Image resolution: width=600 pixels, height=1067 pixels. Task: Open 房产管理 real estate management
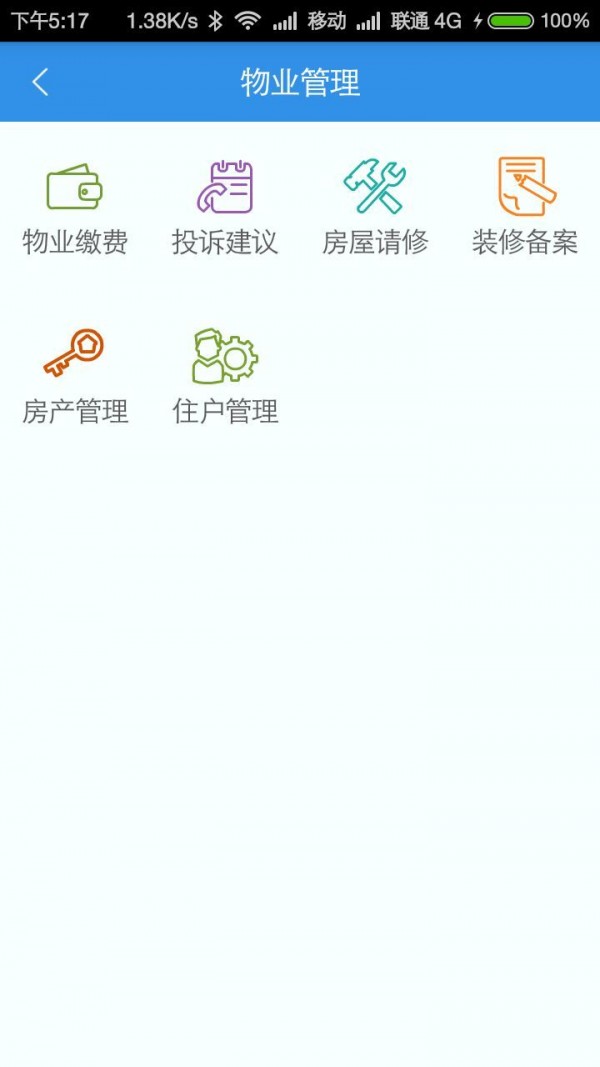[75, 377]
